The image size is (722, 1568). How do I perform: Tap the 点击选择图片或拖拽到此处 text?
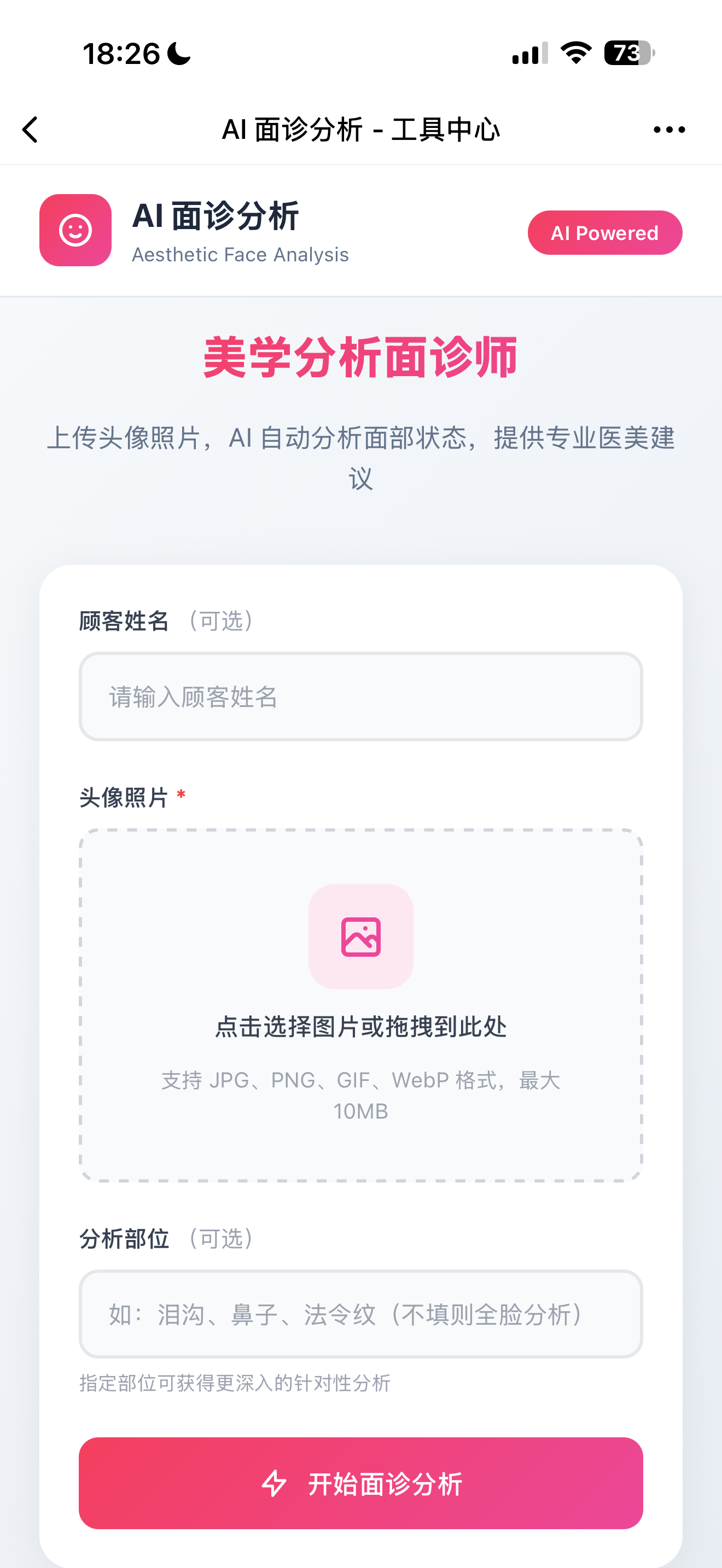pyautogui.click(x=360, y=1026)
